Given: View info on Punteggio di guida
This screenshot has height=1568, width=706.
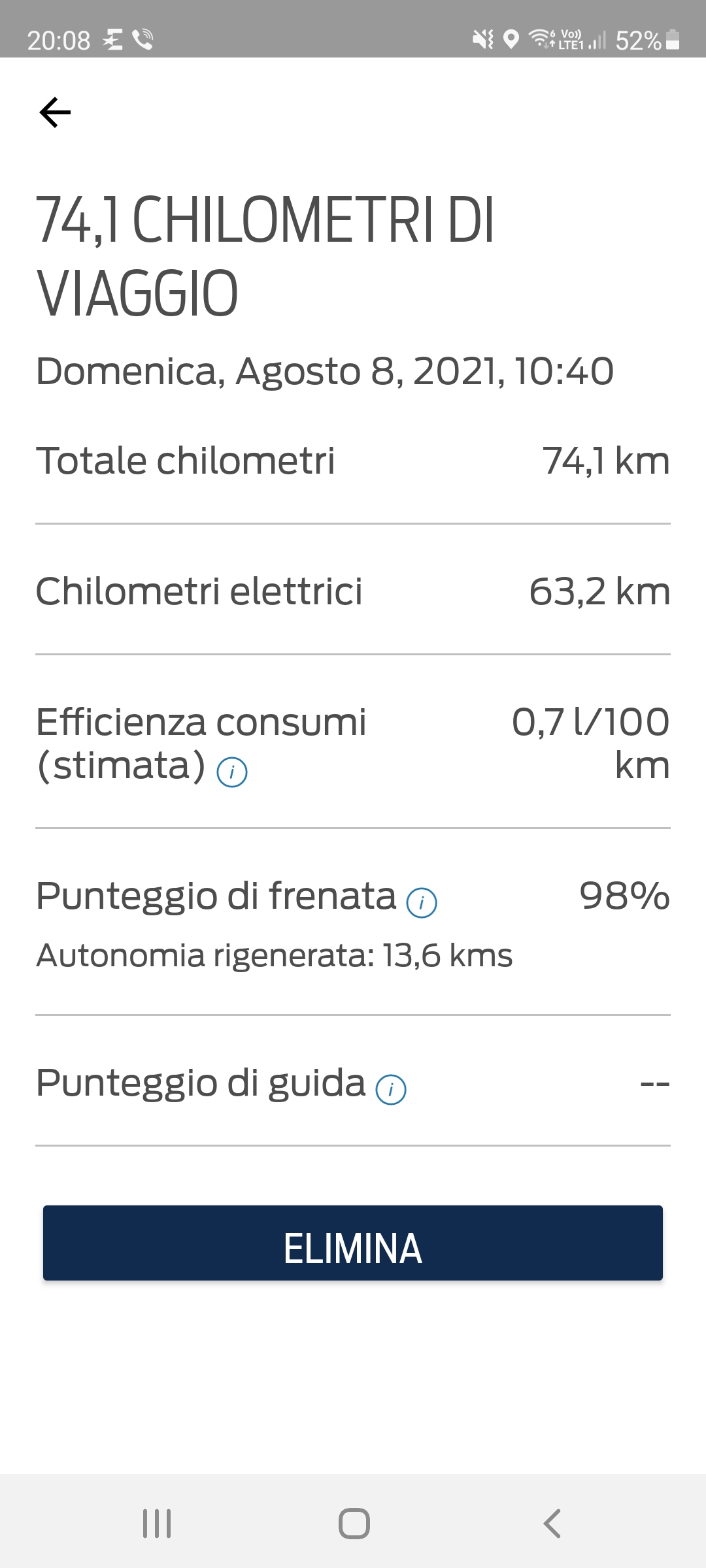Looking at the screenshot, I should click(391, 1090).
